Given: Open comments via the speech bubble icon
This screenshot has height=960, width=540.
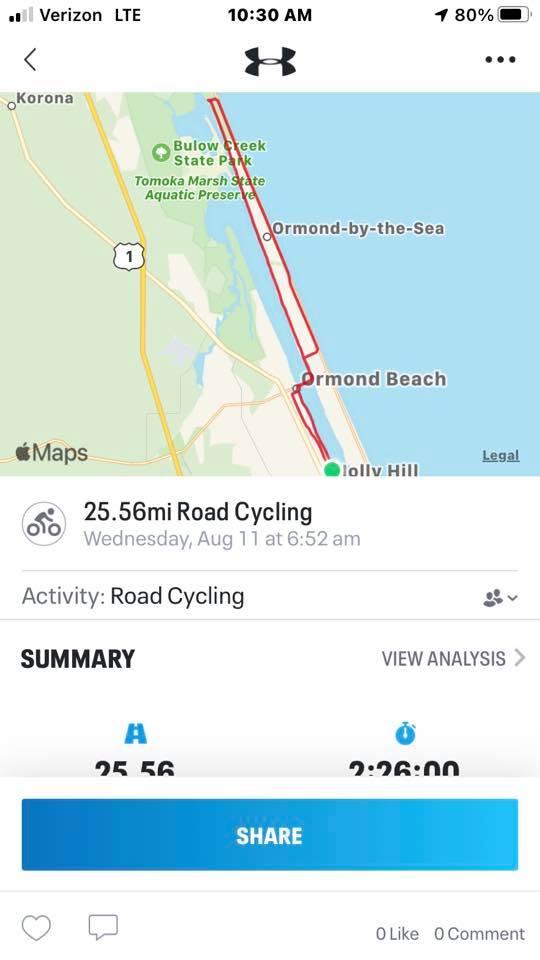Looking at the screenshot, I should (x=103, y=928).
